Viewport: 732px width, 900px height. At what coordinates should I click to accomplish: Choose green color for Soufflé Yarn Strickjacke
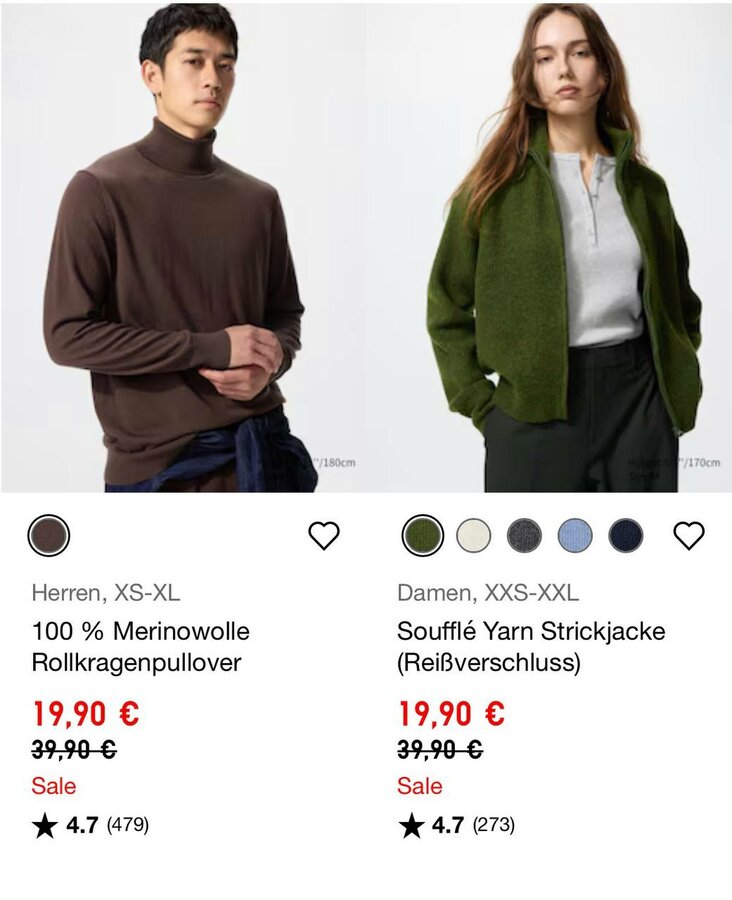[x=423, y=536]
